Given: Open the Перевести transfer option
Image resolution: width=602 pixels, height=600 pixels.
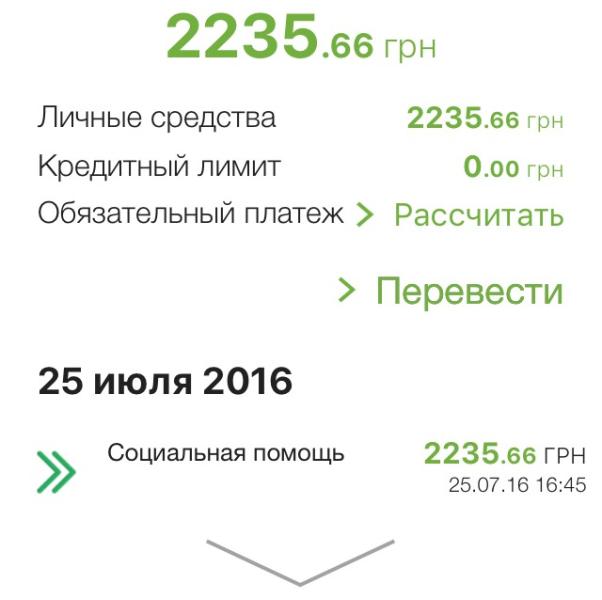Looking at the screenshot, I should click(x=468, y=291).
